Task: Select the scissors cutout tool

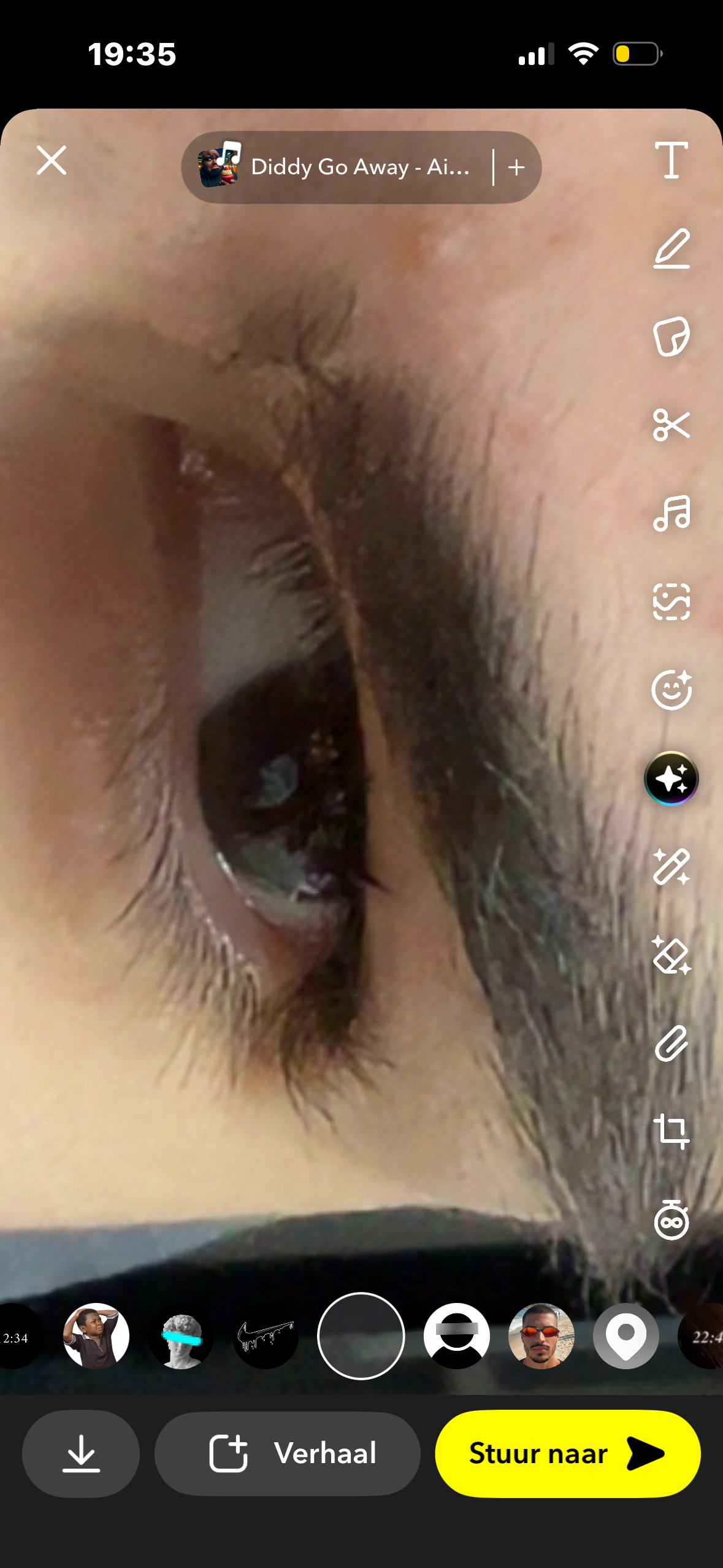Action: point(671,425)
